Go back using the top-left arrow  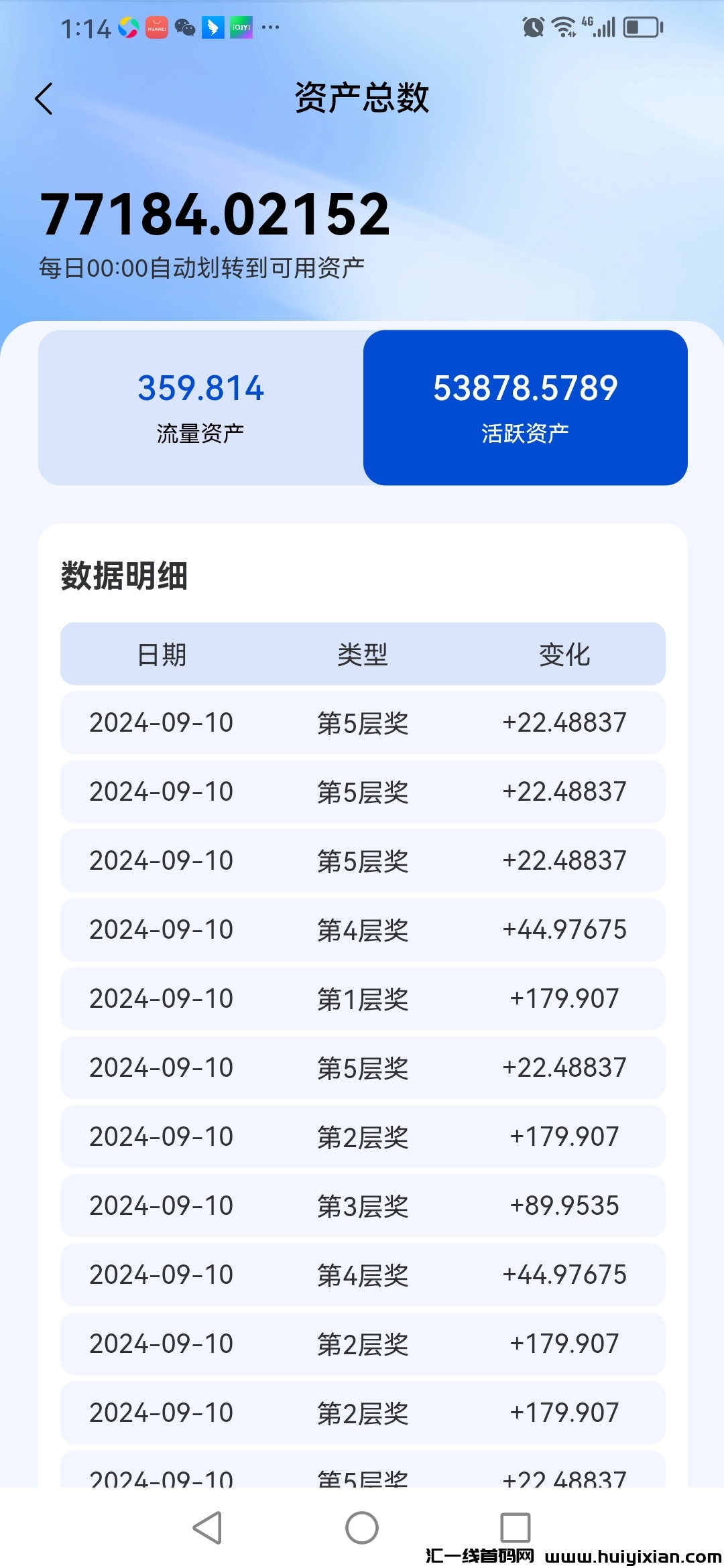44,99
